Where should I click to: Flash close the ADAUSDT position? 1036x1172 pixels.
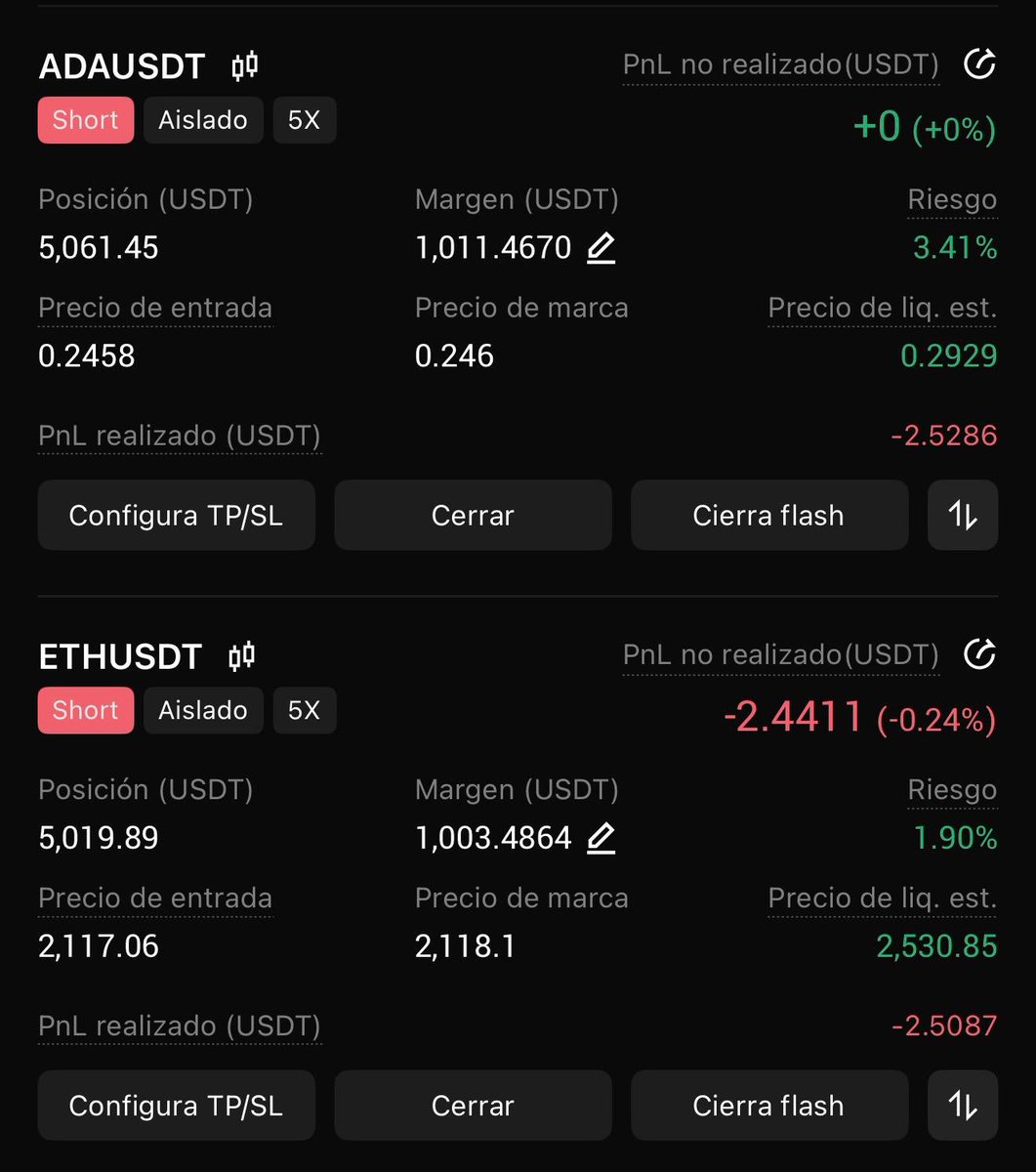[x=769, y=515]
